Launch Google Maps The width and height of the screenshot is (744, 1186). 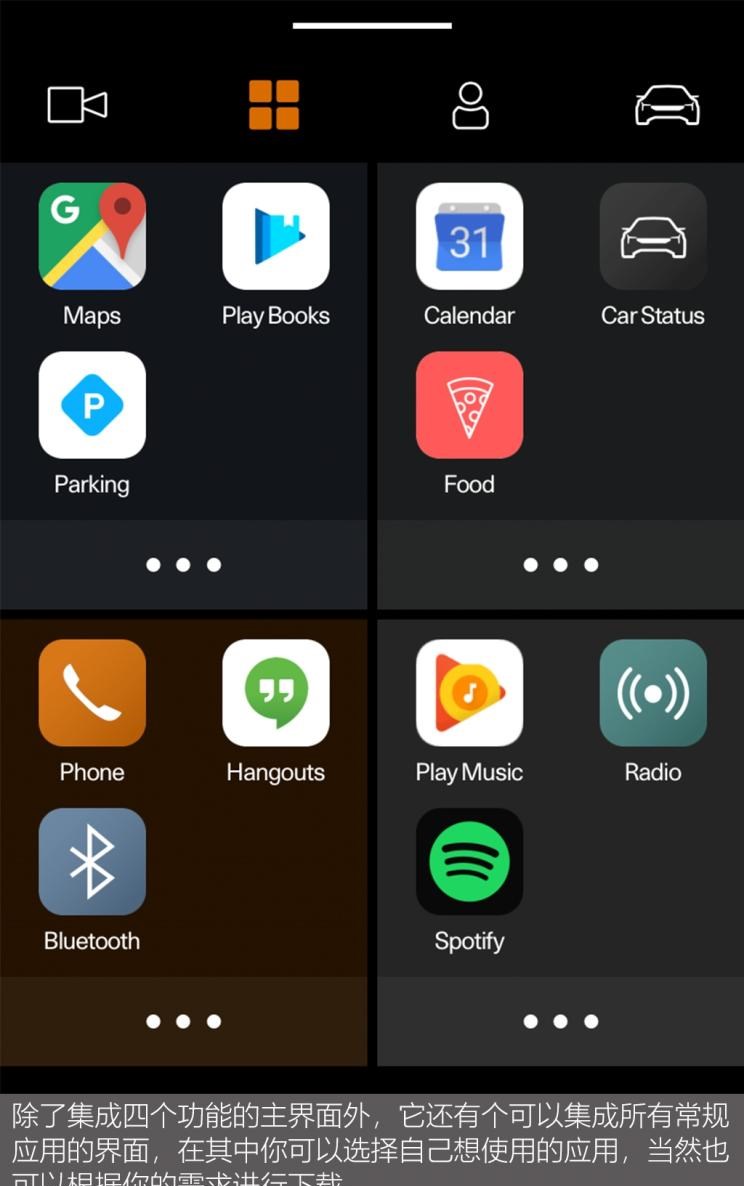(x=92, y=236)
